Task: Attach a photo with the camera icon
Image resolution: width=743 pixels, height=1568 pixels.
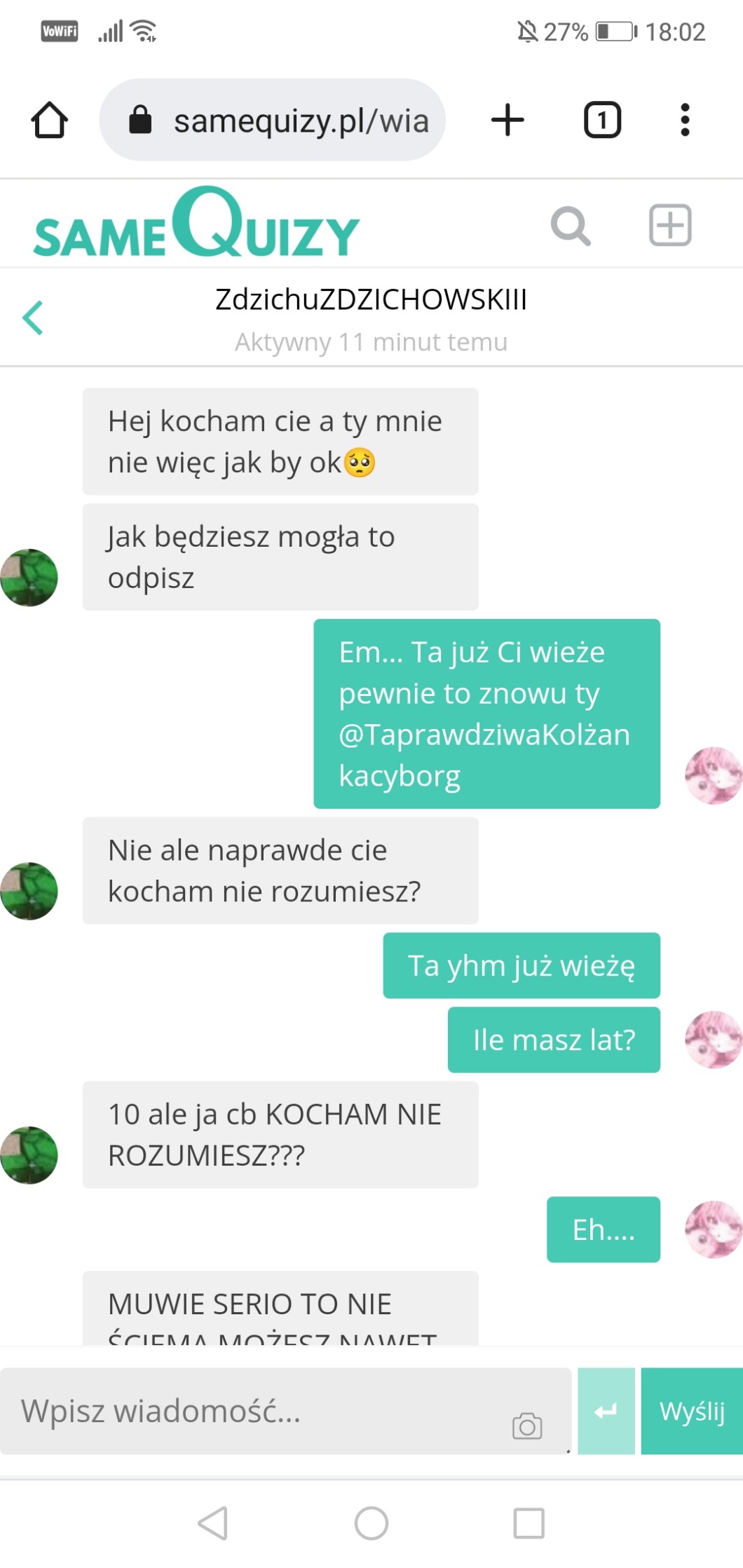Action: pyautogui.click(x=527, y=1425)
